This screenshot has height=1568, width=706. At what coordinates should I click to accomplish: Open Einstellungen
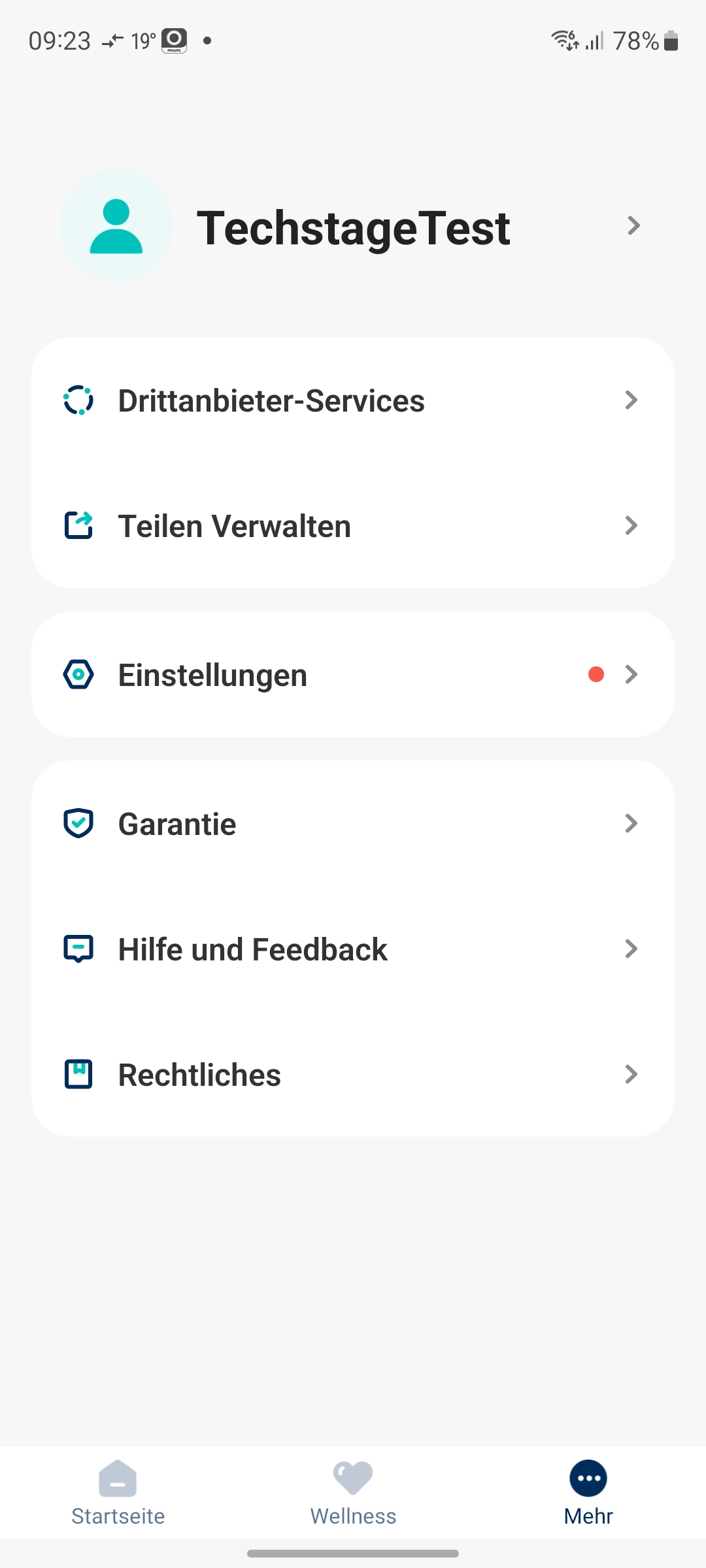pos(353,675)
